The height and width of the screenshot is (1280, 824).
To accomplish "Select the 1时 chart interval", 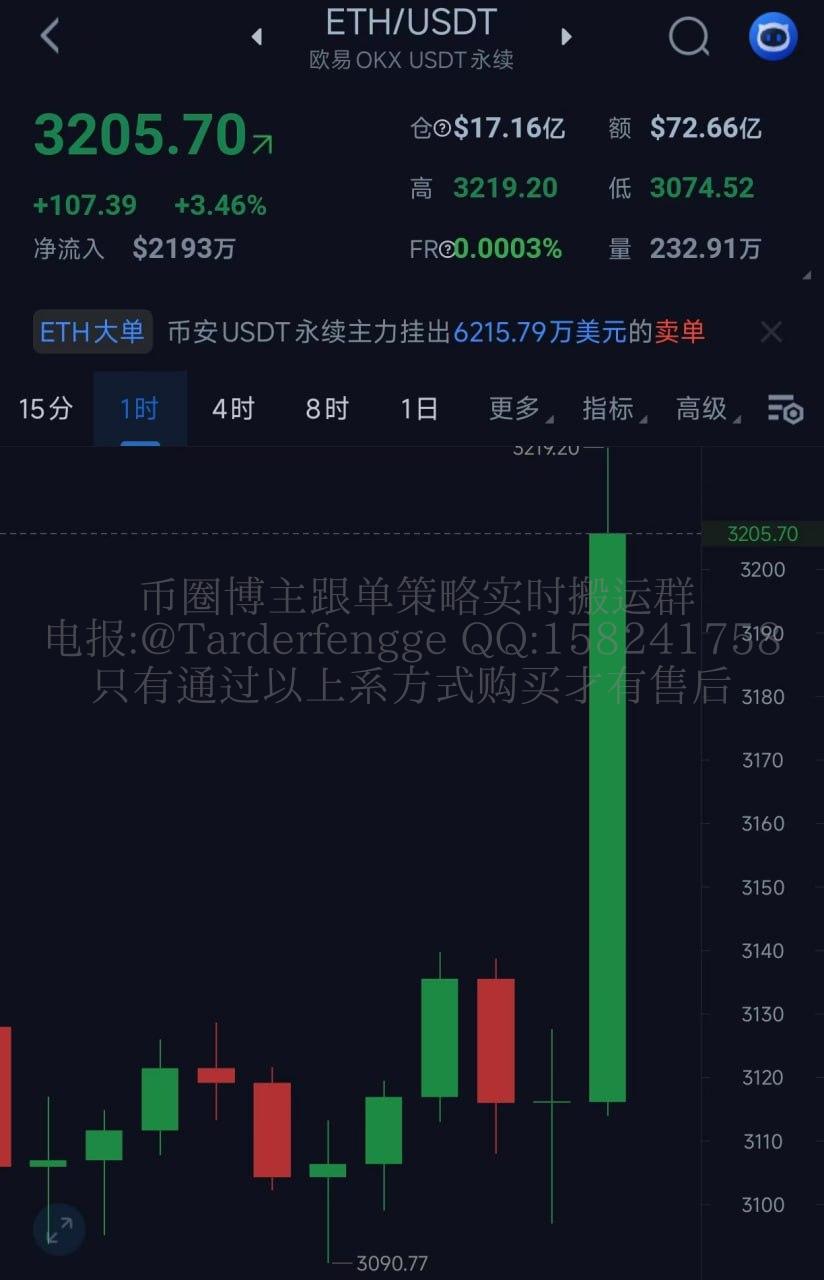I will coord(139,408).
